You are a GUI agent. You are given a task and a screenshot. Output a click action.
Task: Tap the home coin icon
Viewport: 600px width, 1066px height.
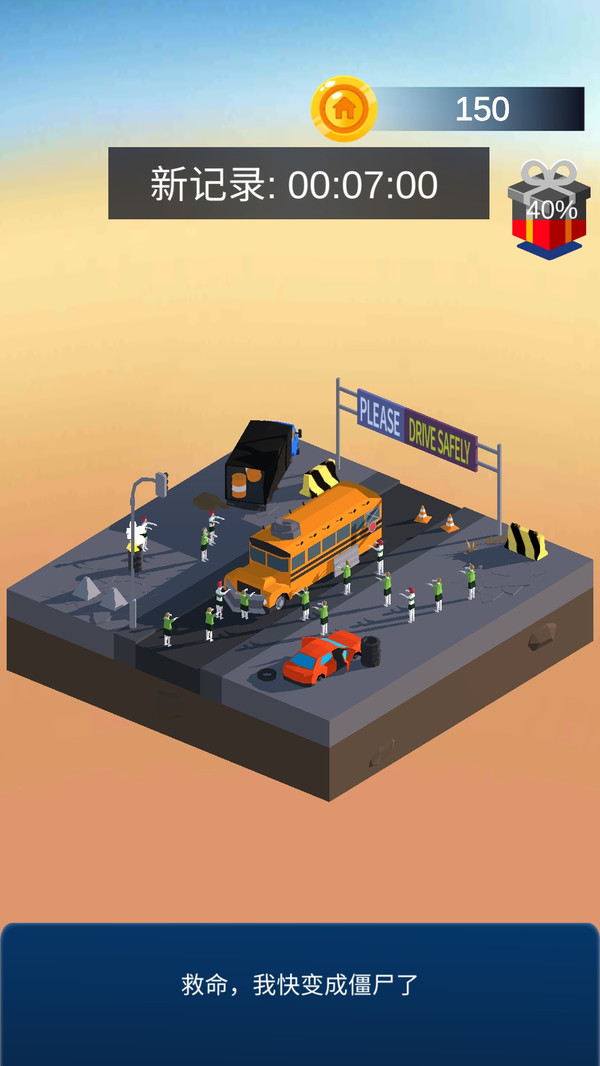343,109
